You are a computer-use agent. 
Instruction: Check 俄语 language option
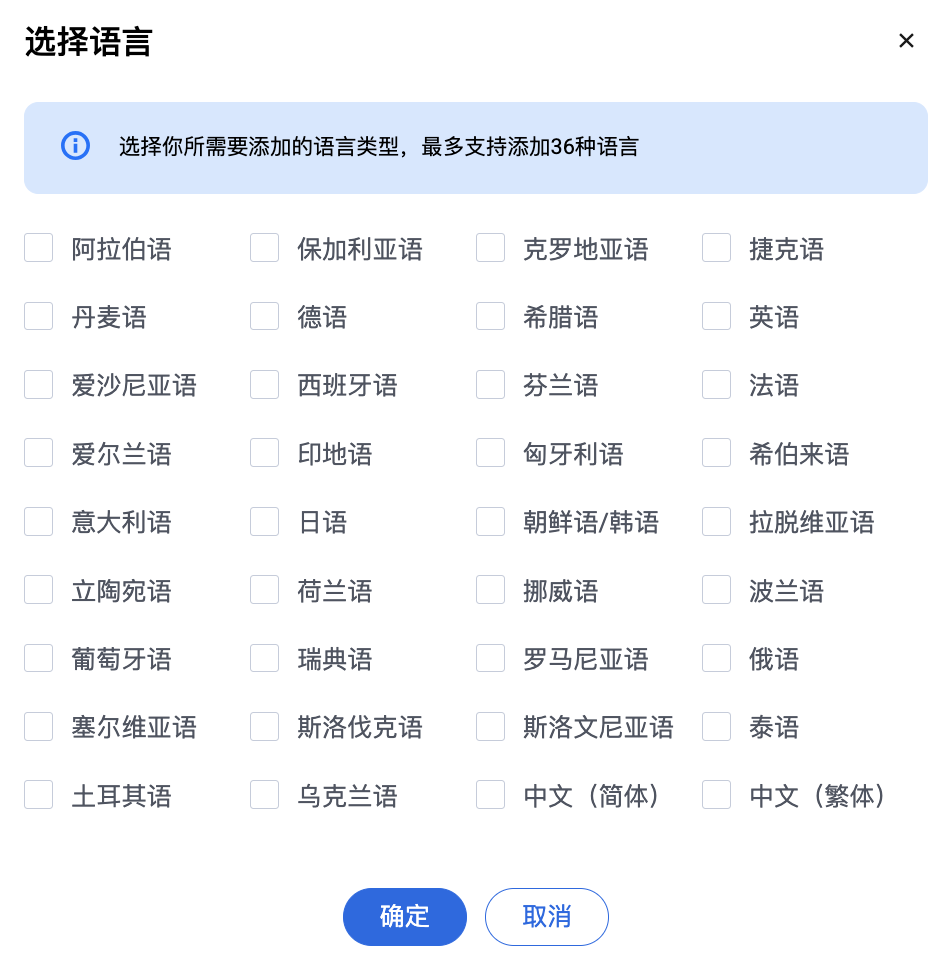717,658
